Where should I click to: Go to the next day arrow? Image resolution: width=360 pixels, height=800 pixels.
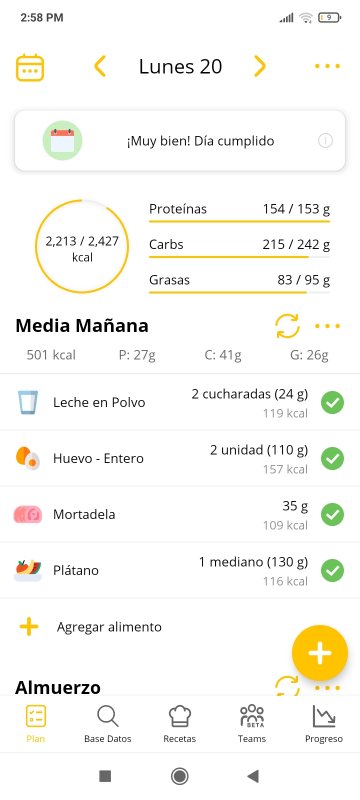[260, 66]
